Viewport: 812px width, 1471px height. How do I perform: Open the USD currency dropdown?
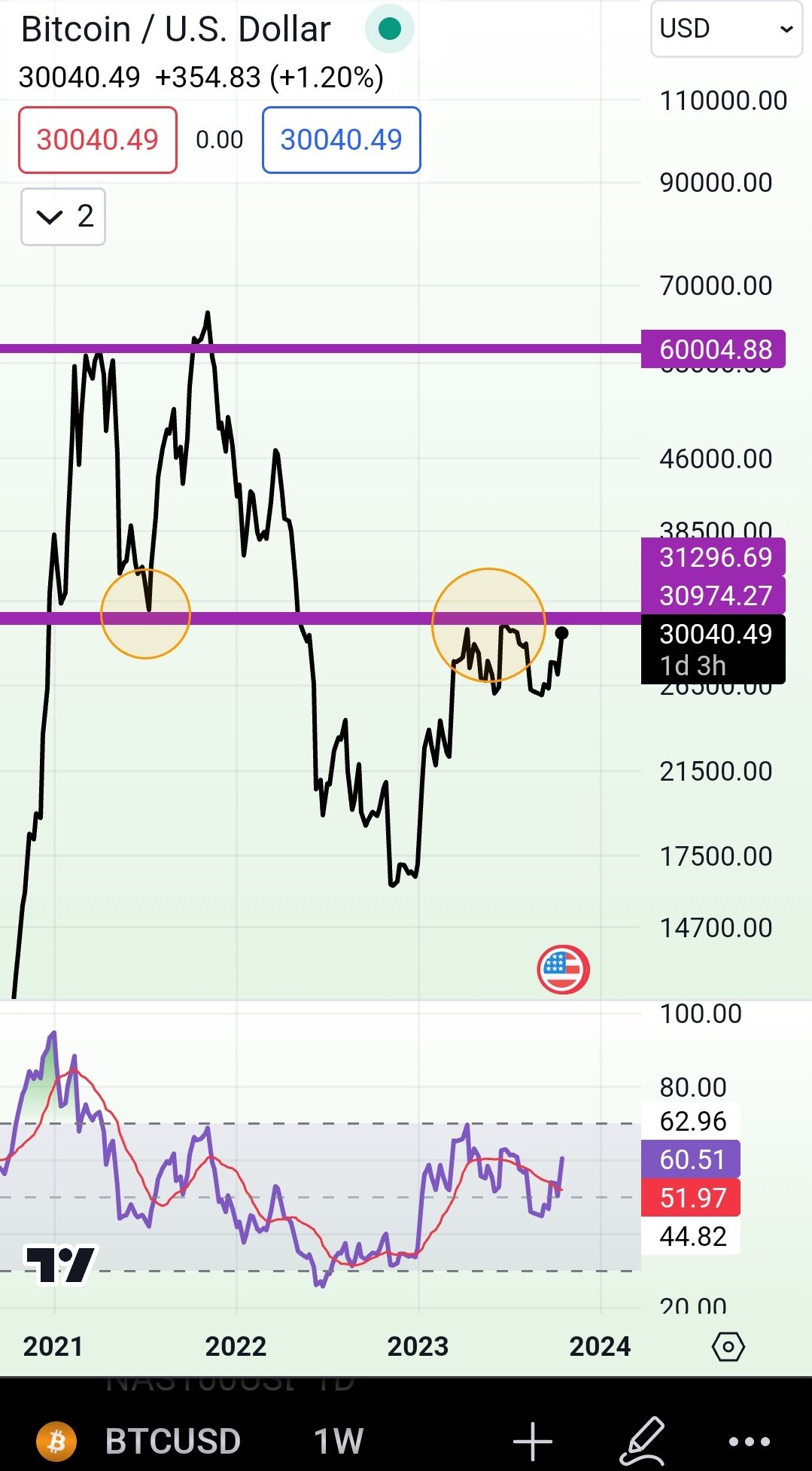point(725,29)
